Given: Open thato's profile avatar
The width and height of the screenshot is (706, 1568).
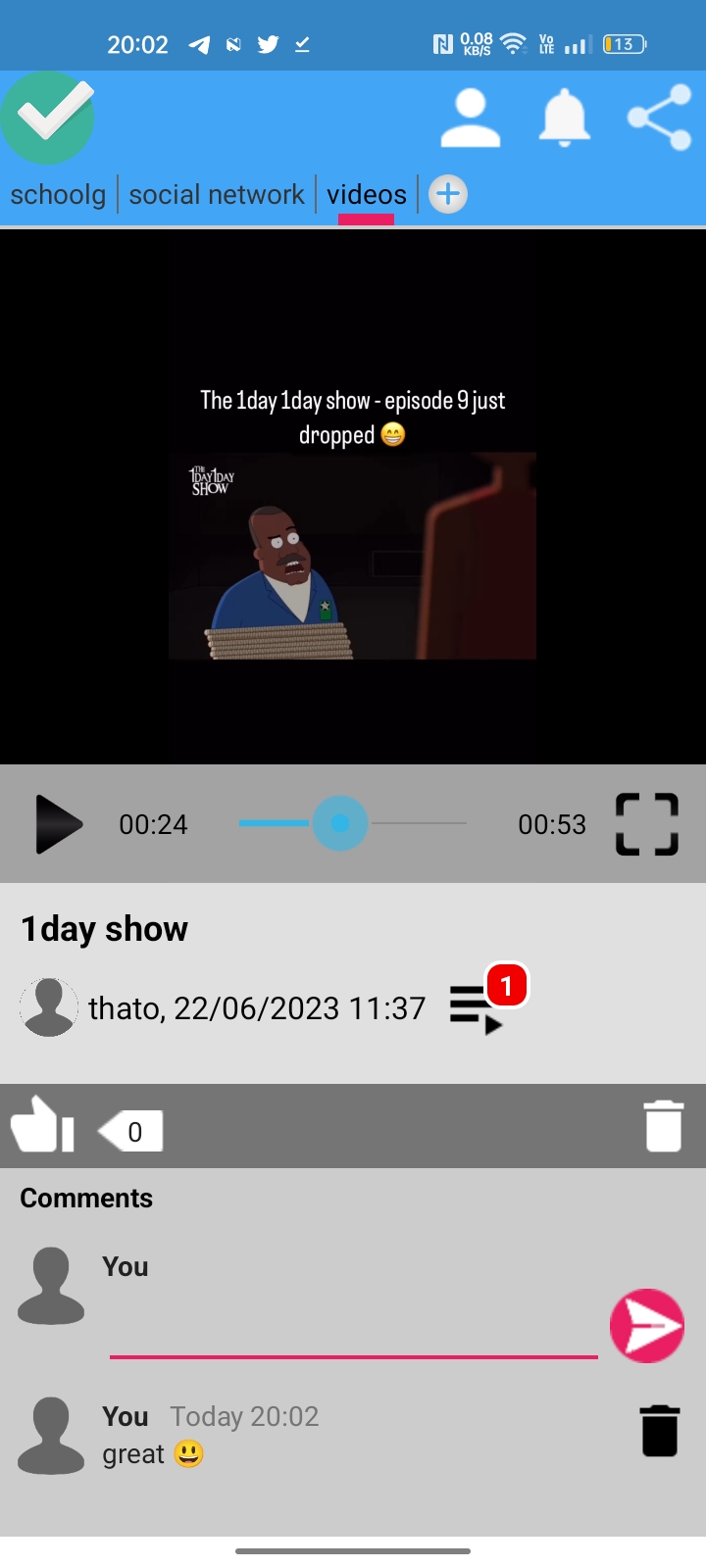Looking at the screenshot, I should [49, 1007].
